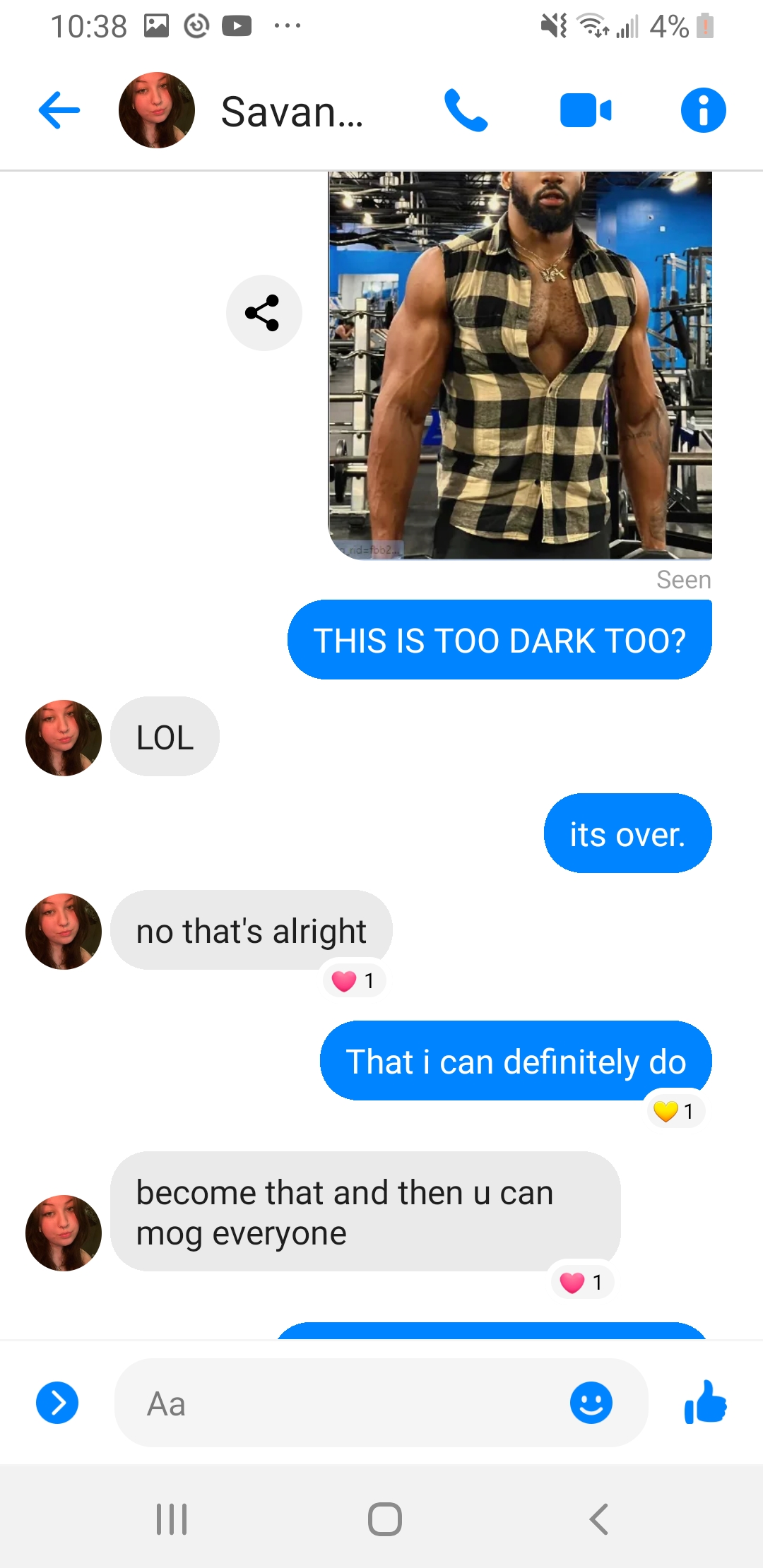The width and height of the screenshot is (763, 1568).
Task: Start a voice call with Savan...
Action: pyautogui.click(x=466, y=110)
